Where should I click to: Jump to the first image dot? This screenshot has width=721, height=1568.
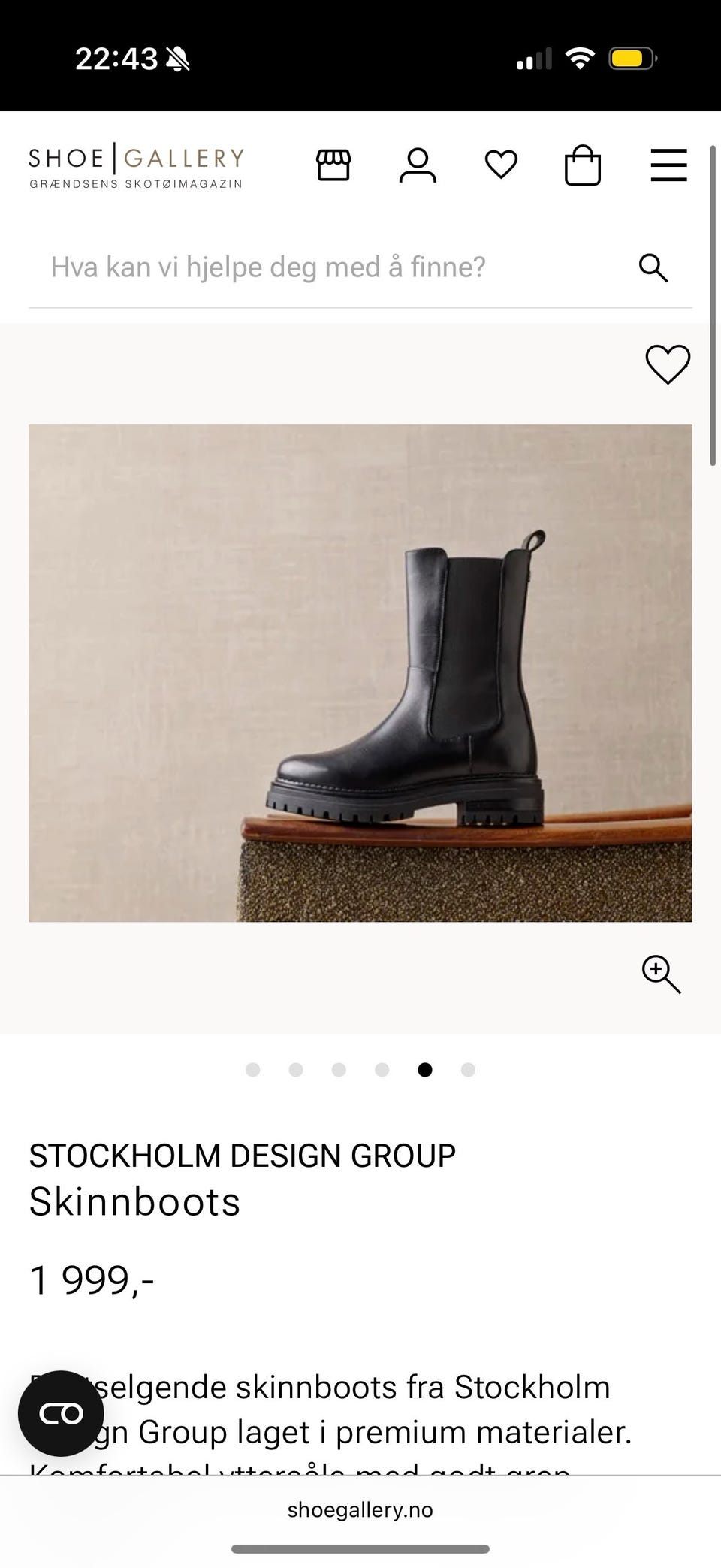point(253,1069)
